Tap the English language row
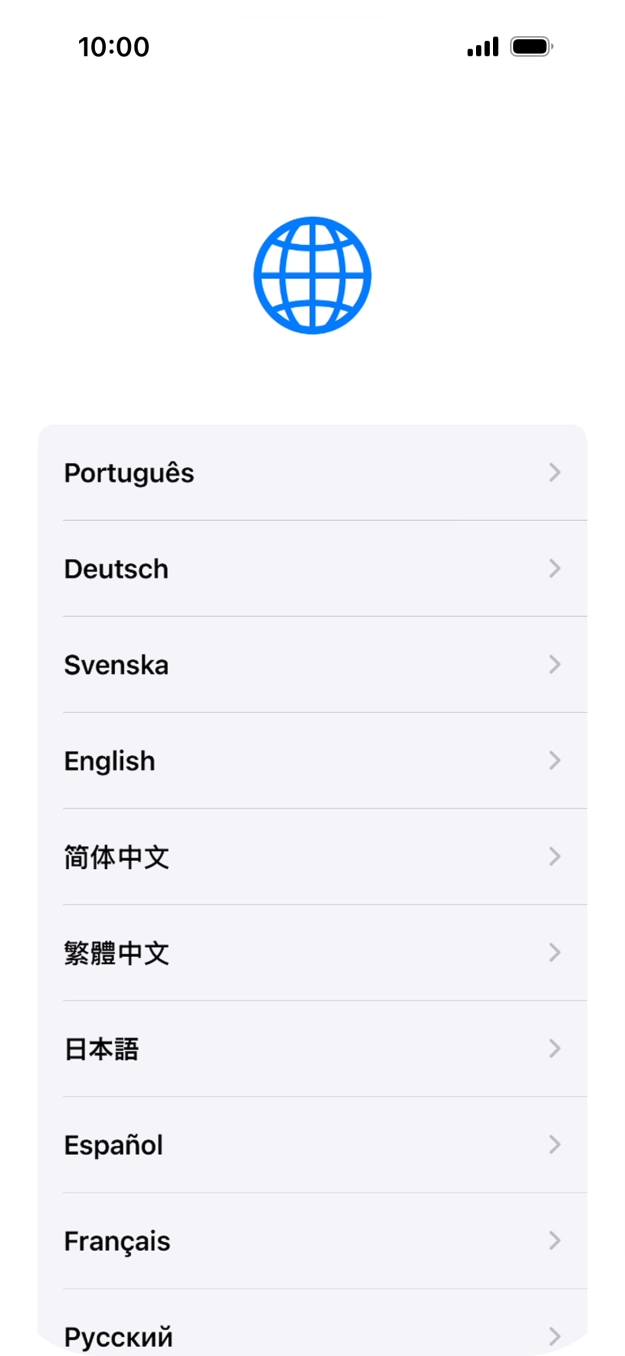This screenshot has height=1356, width=625. click(x=312, y=761)
